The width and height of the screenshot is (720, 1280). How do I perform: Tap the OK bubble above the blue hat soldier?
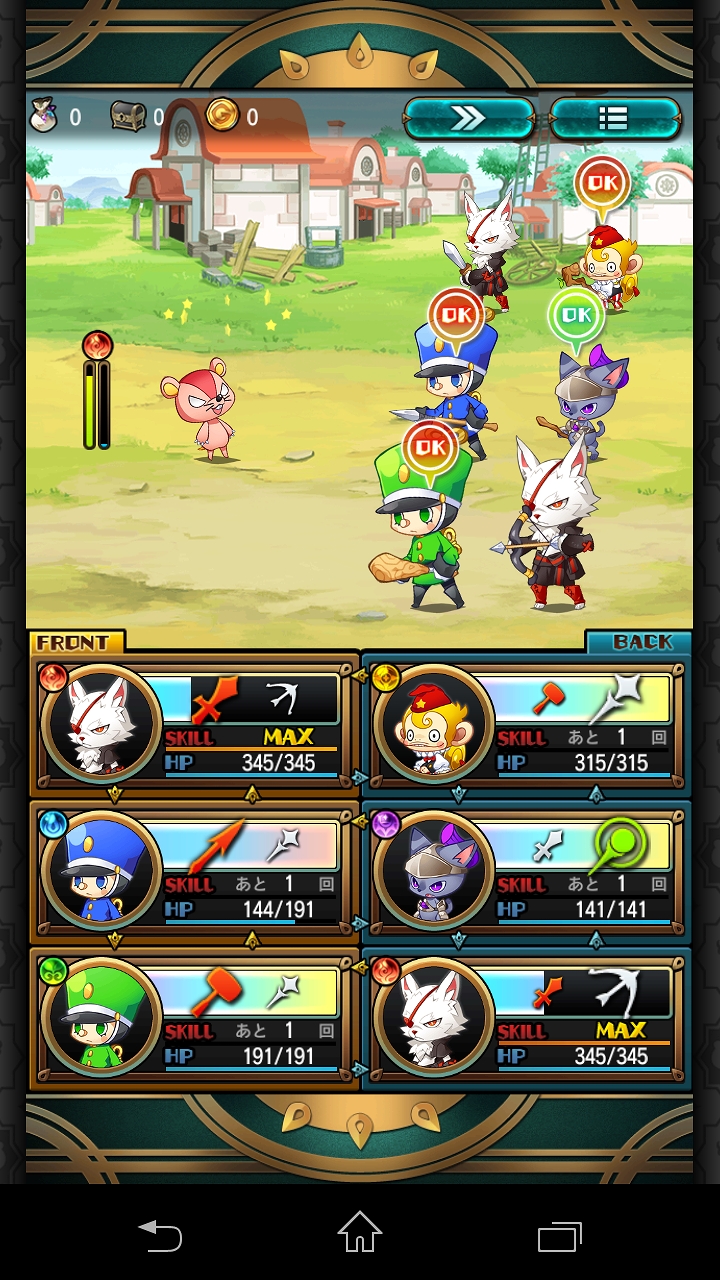pos(456,314)
